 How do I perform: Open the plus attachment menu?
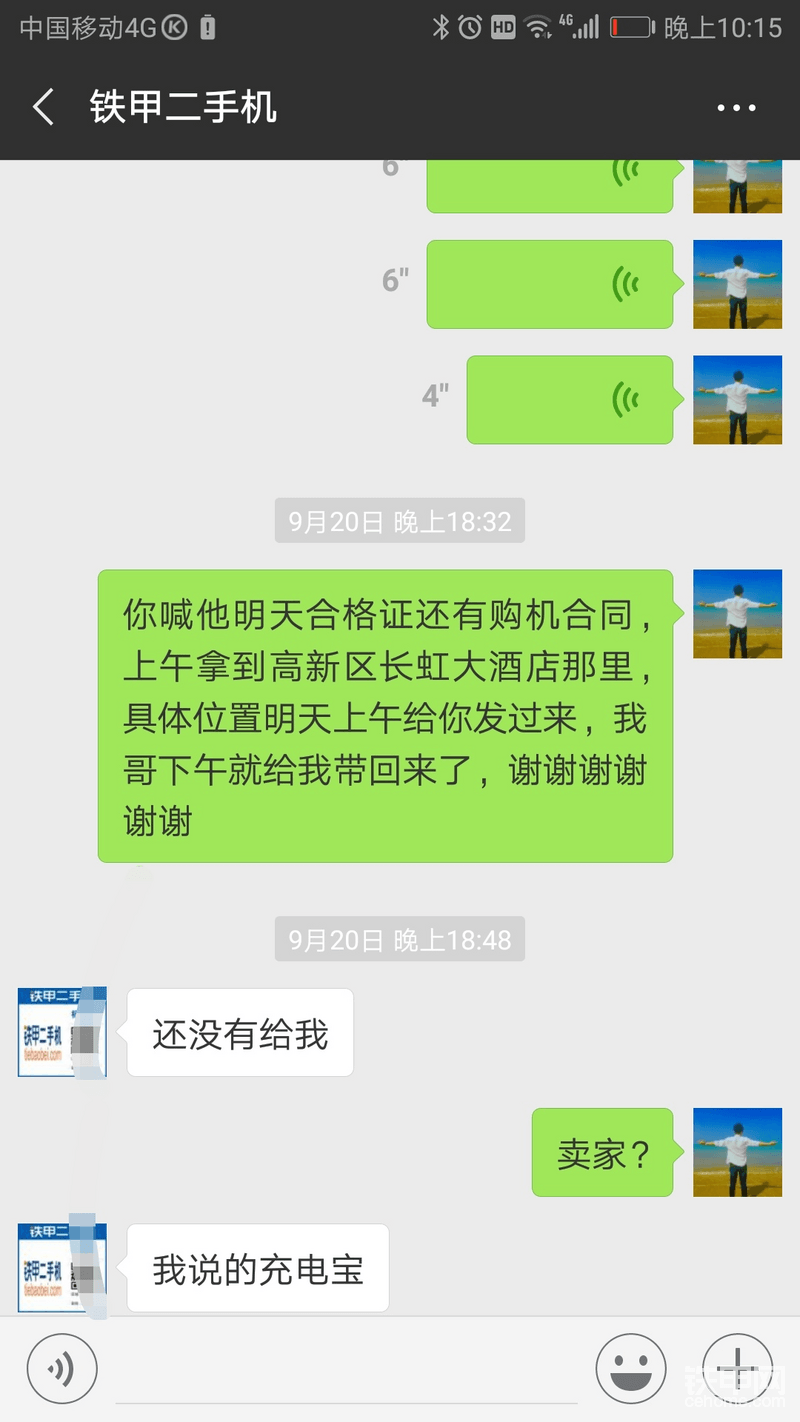tap(737, 1369)
